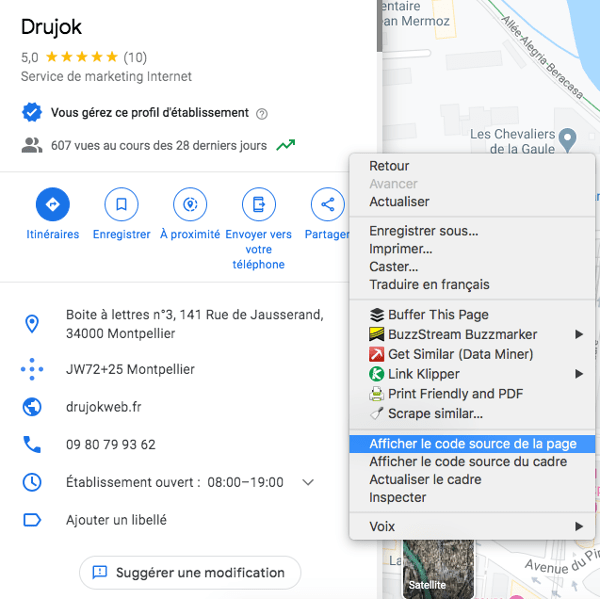Open the drujokweb.fr website row
Image resolution: width=600 pixels, height=599 pixels.
104,407
